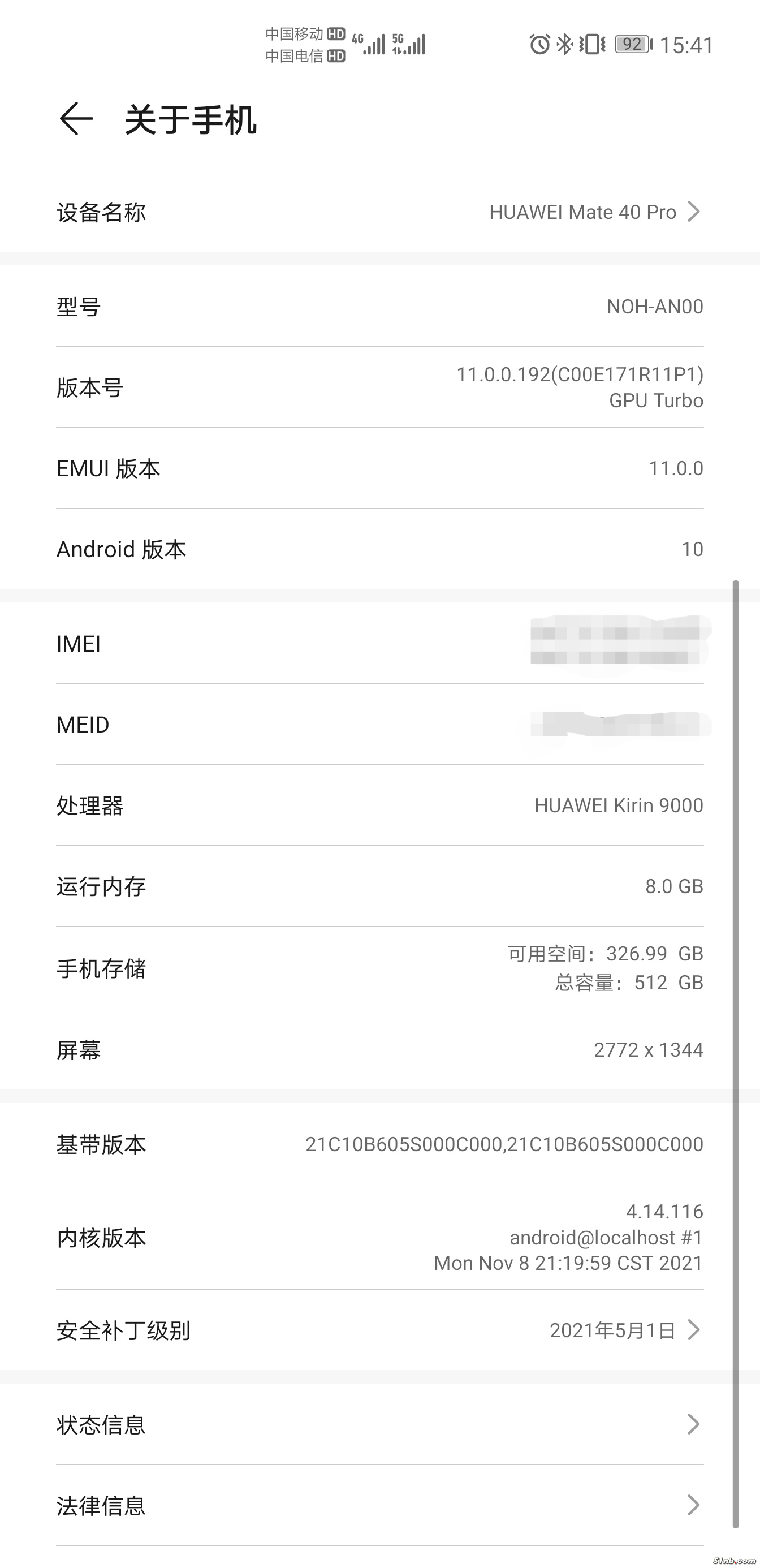This screenshot has width=760, height=1568.
Task: Open 安全补丁级别 details
Action: (x=379, y=1330)
